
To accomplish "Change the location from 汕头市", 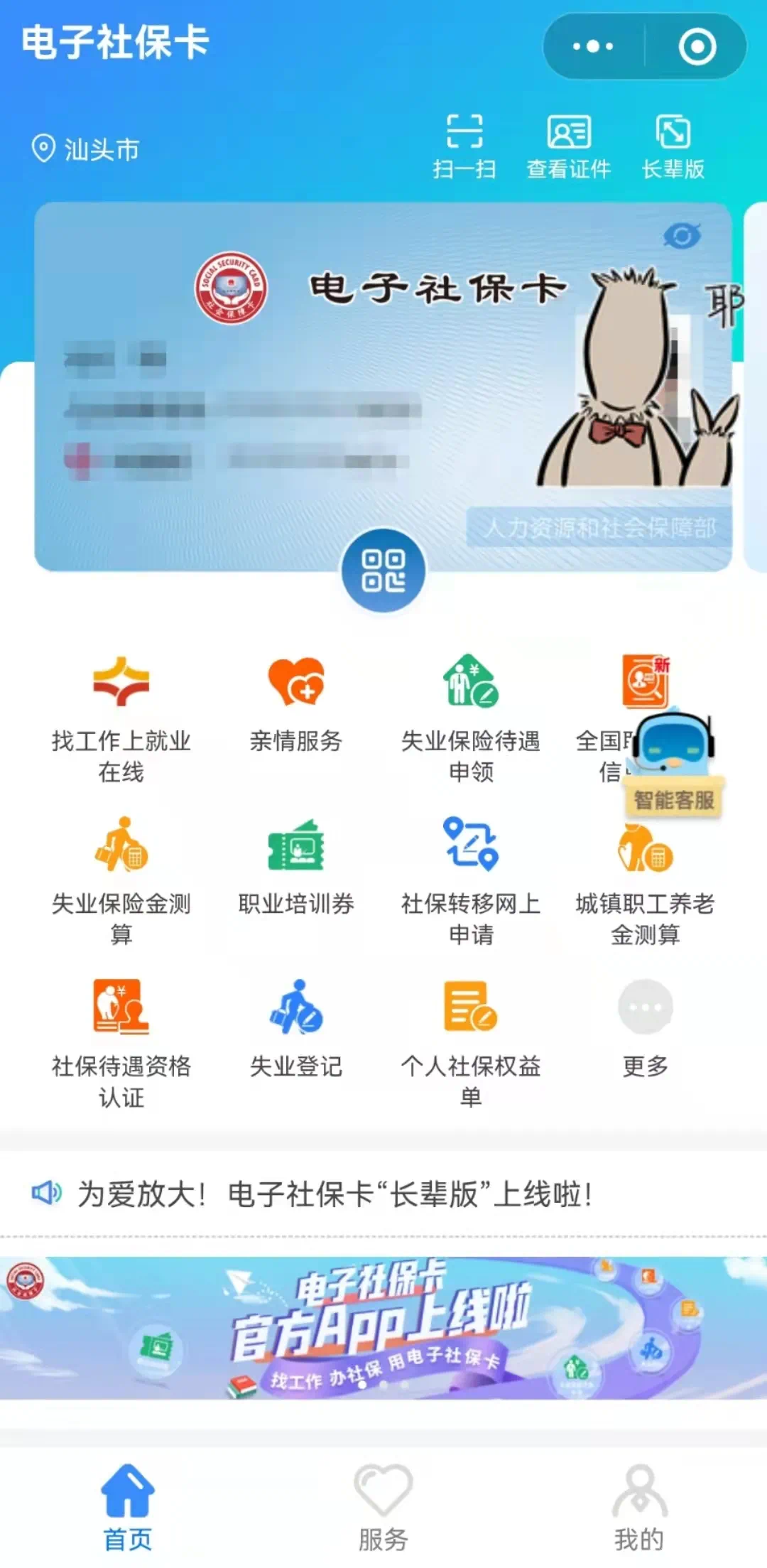I will click(86, 149).
